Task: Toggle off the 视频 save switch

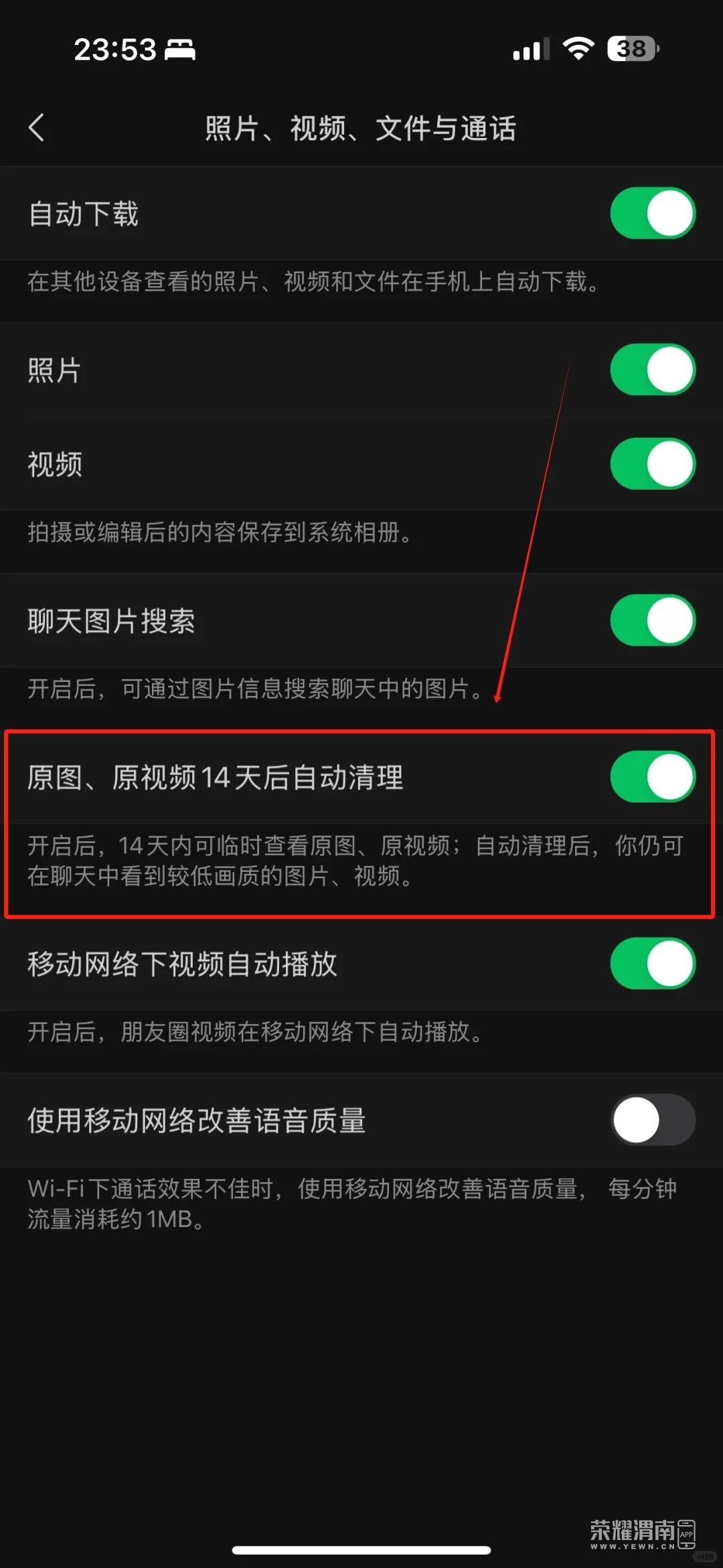Action: click(x=652, y=464)
